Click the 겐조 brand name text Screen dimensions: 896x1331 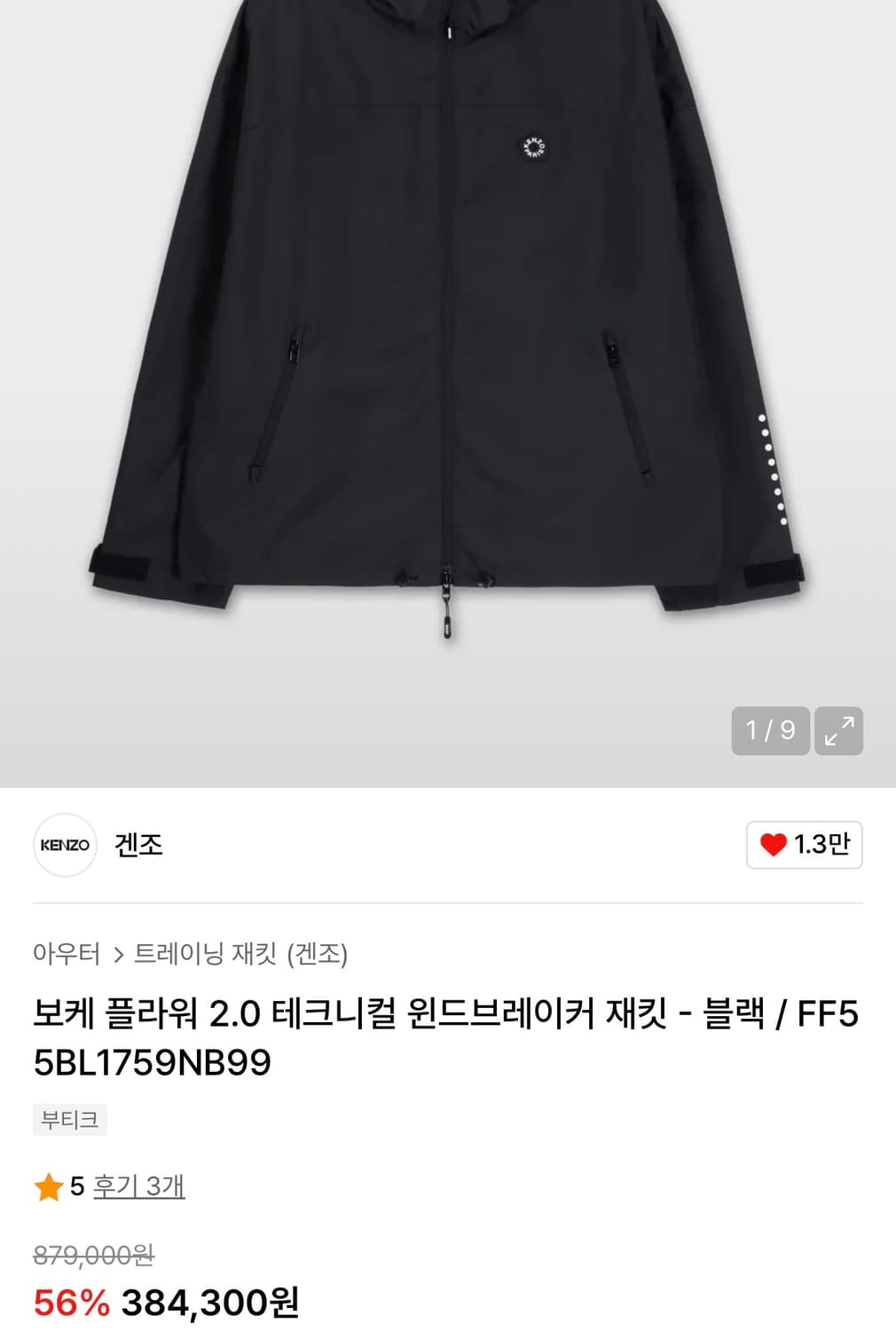[x=138, y=846]
